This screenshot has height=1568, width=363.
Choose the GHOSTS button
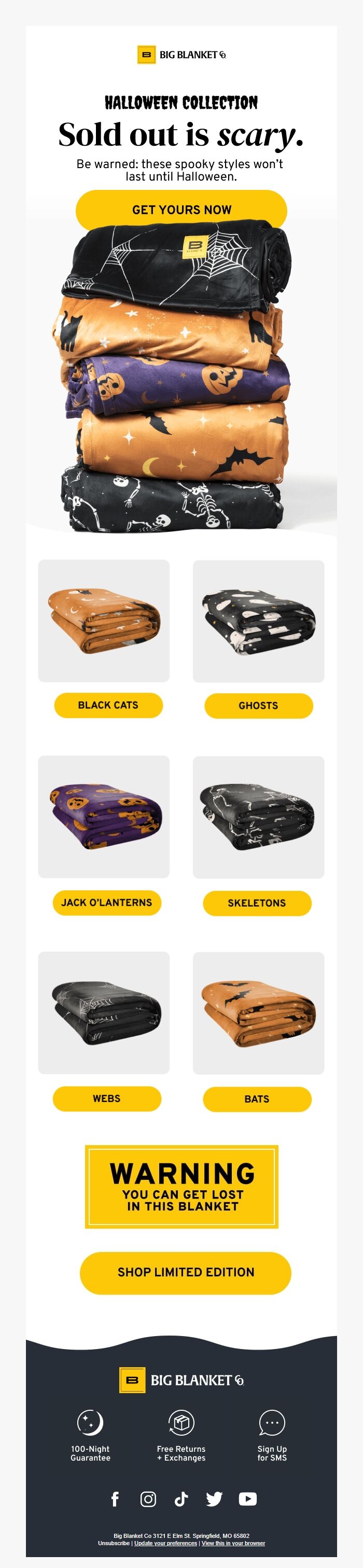coord(258,706)
